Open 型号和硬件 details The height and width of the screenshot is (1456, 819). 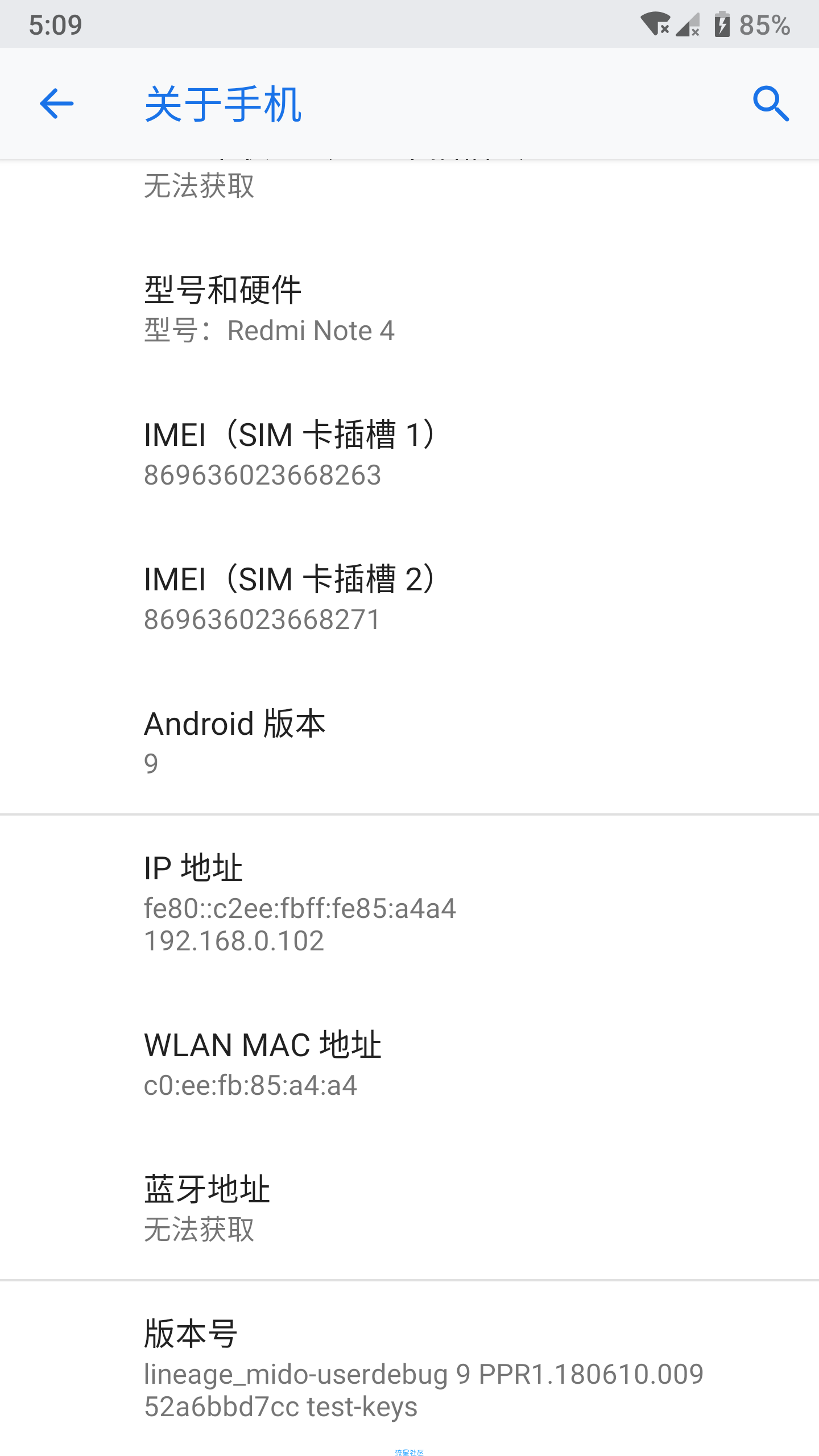409,309
